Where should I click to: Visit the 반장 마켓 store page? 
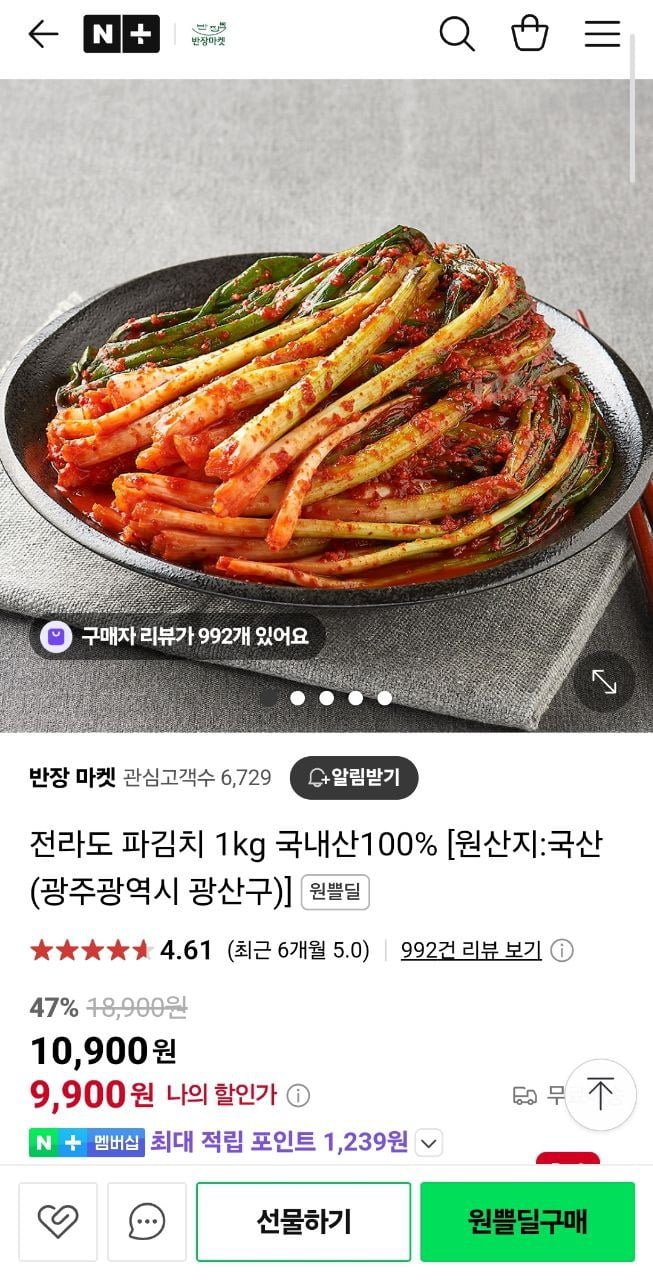coord(73,778)
